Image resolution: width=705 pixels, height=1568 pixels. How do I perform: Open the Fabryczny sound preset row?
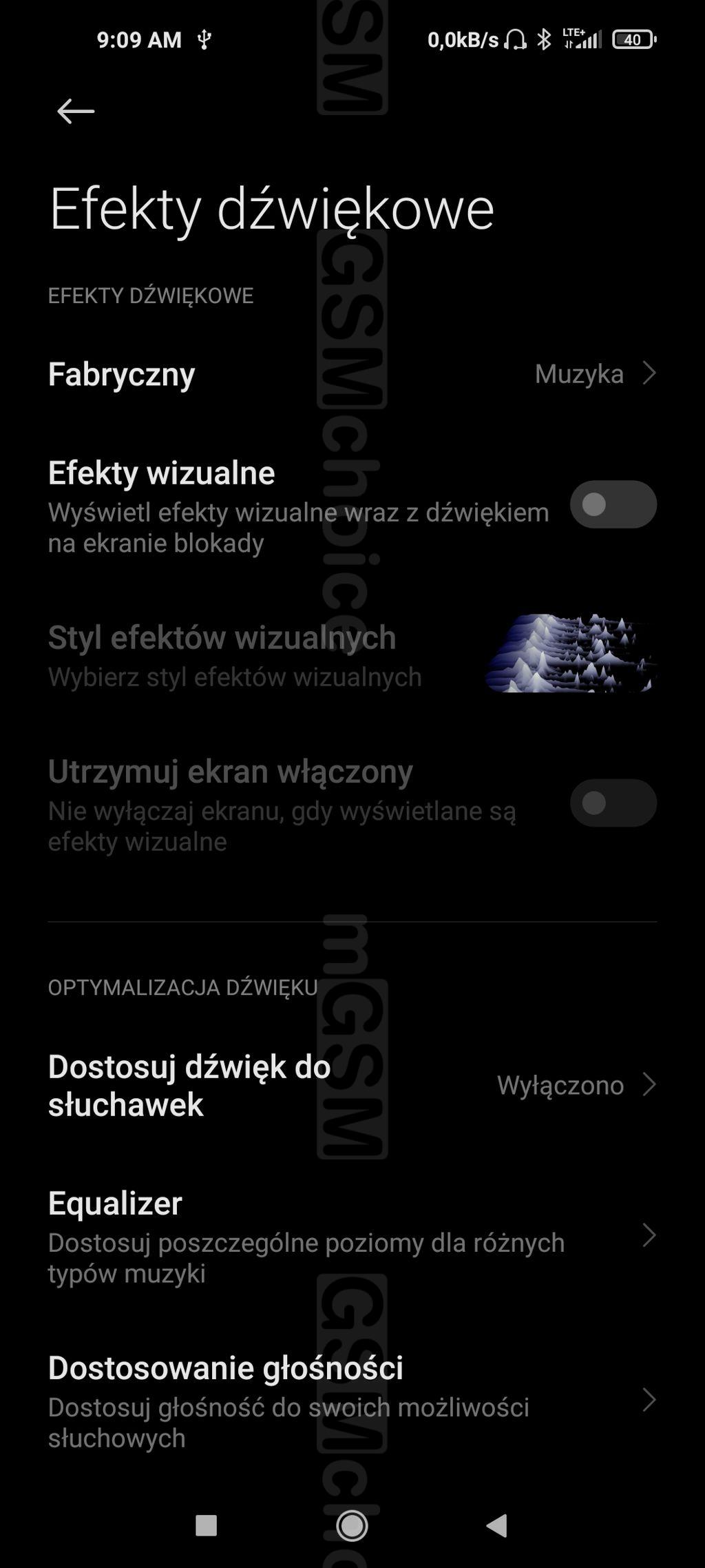[x=351, y=374]
